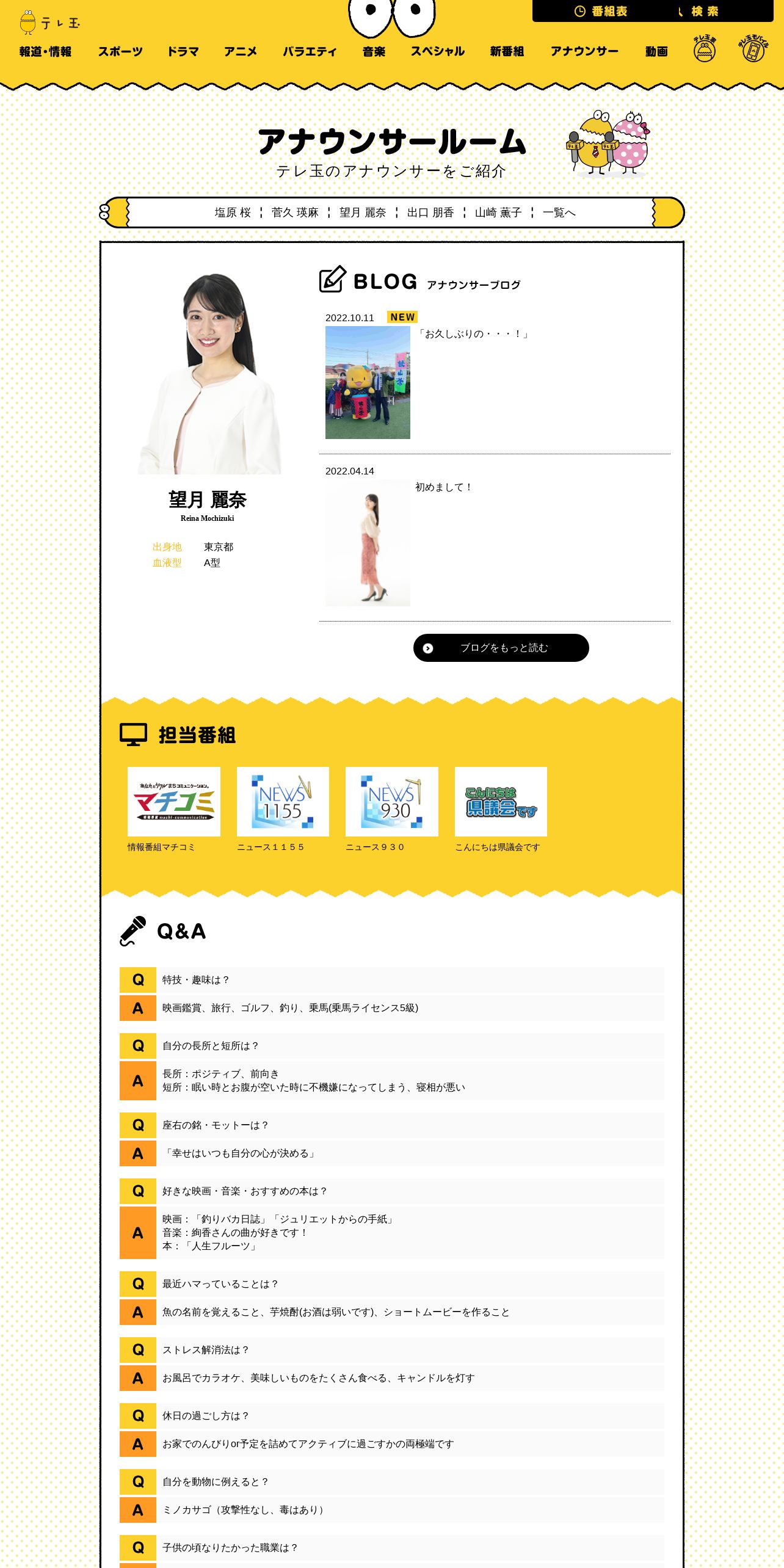Tap the テレ玉モバイル icon
The width and height of the screenshot is (784, 1568).
[x=753, y=48]
